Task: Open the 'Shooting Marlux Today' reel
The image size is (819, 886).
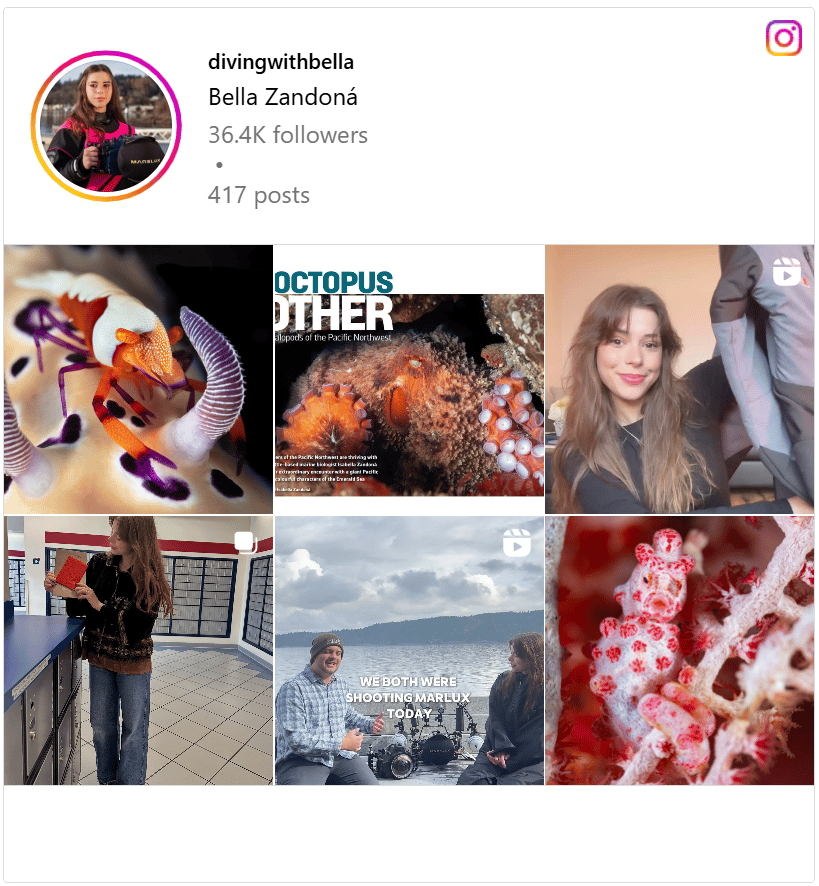Action: tap(409, 650)
